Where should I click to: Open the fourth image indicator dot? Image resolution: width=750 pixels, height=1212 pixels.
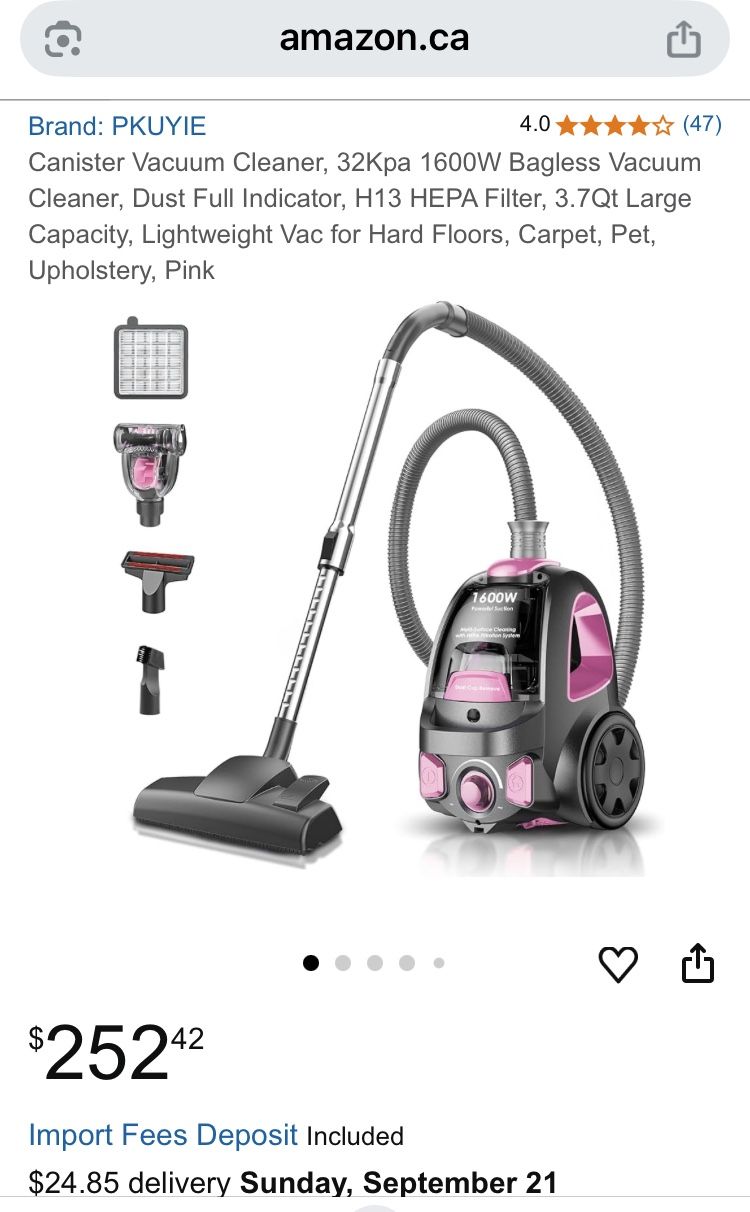point(406,962)
